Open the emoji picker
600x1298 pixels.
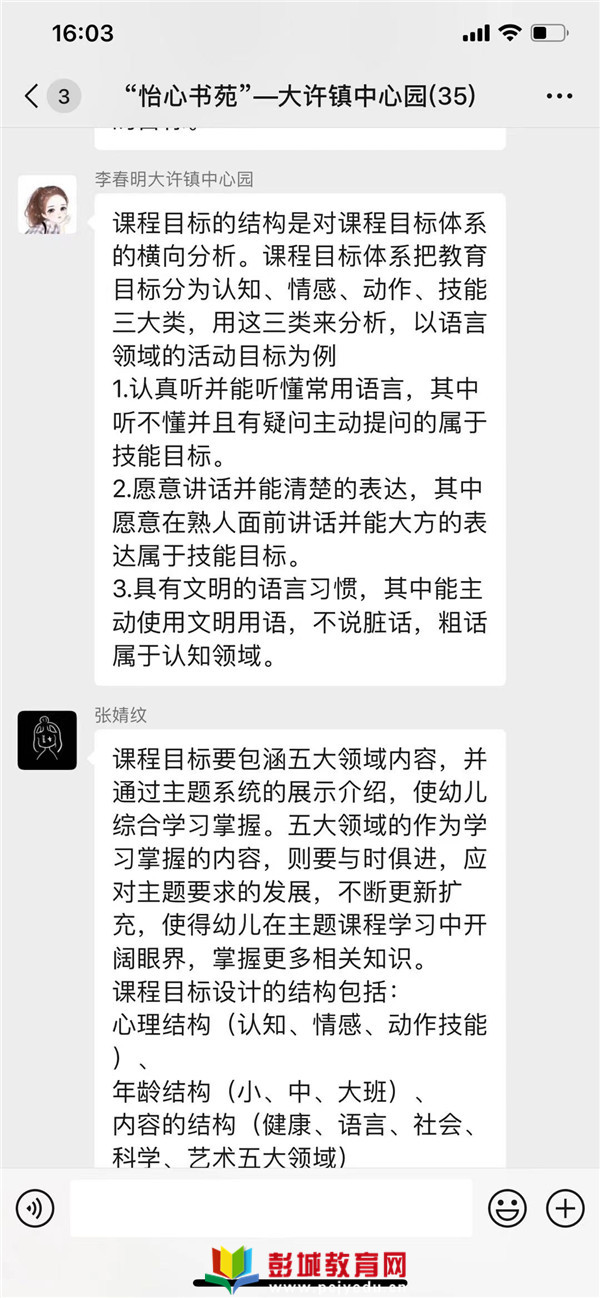click(507, 1209)
